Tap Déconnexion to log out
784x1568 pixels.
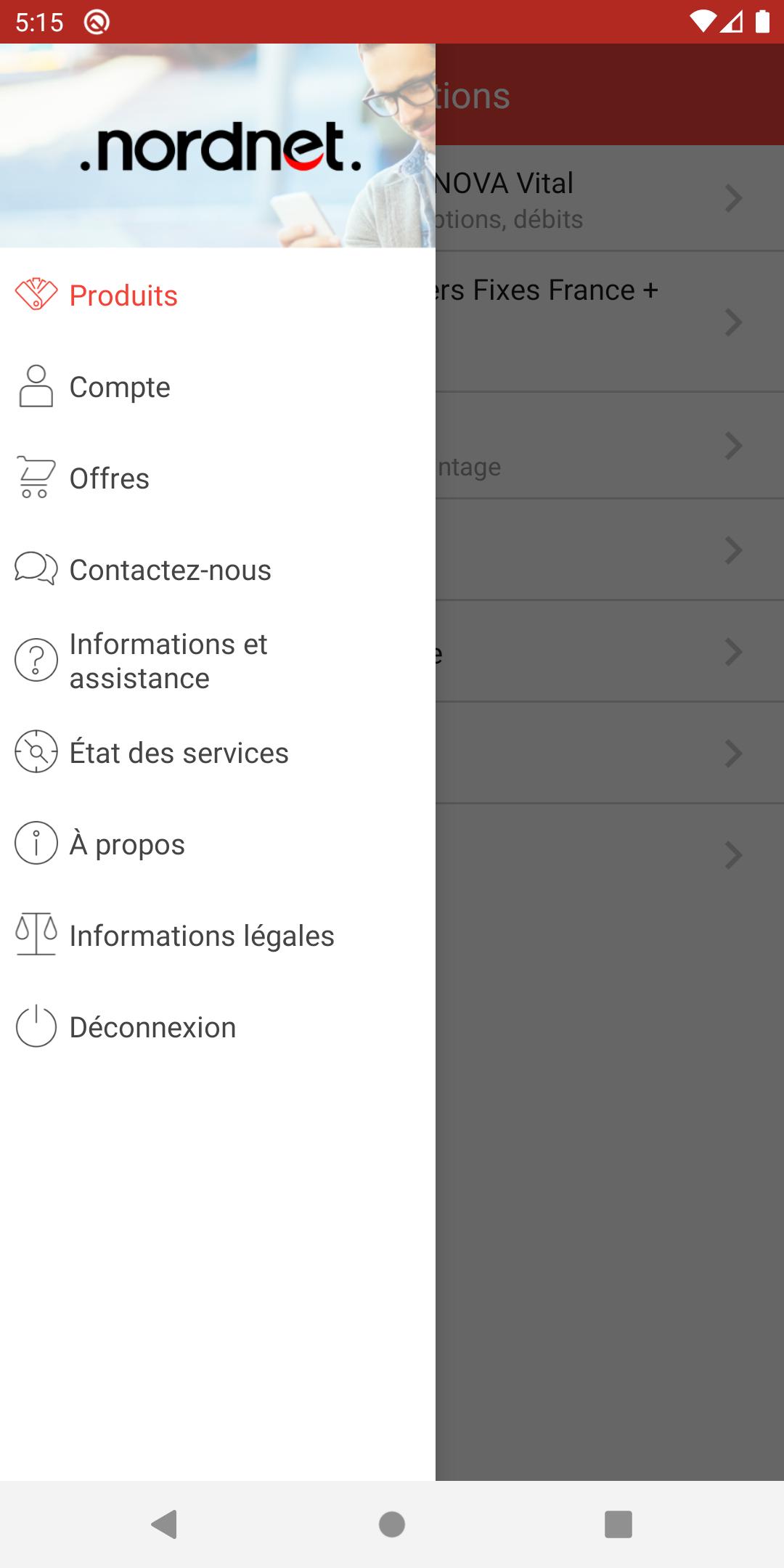point(152,1027)
